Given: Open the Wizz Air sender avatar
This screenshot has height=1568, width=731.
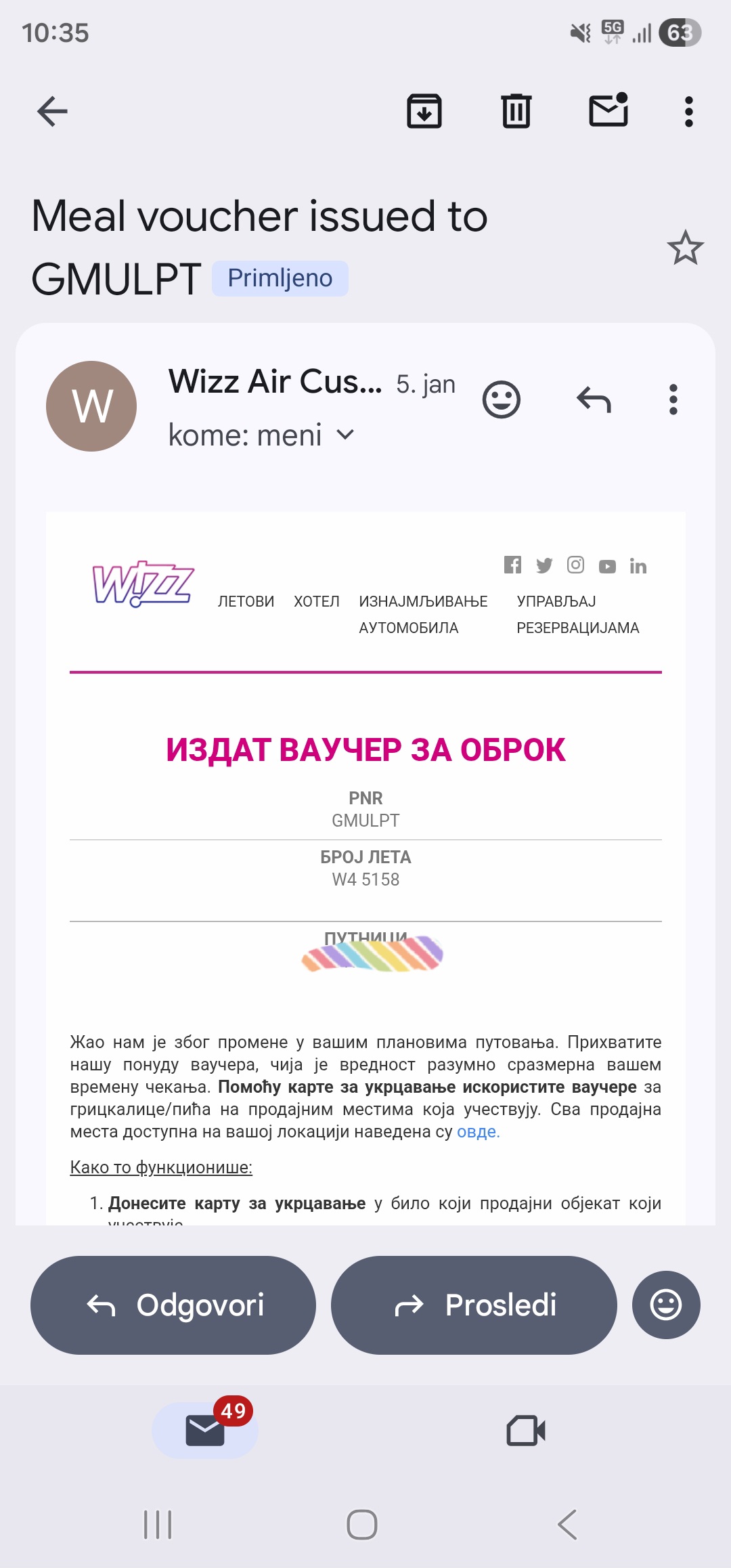Looking at the screenshot, I should [x=91, y=406].
